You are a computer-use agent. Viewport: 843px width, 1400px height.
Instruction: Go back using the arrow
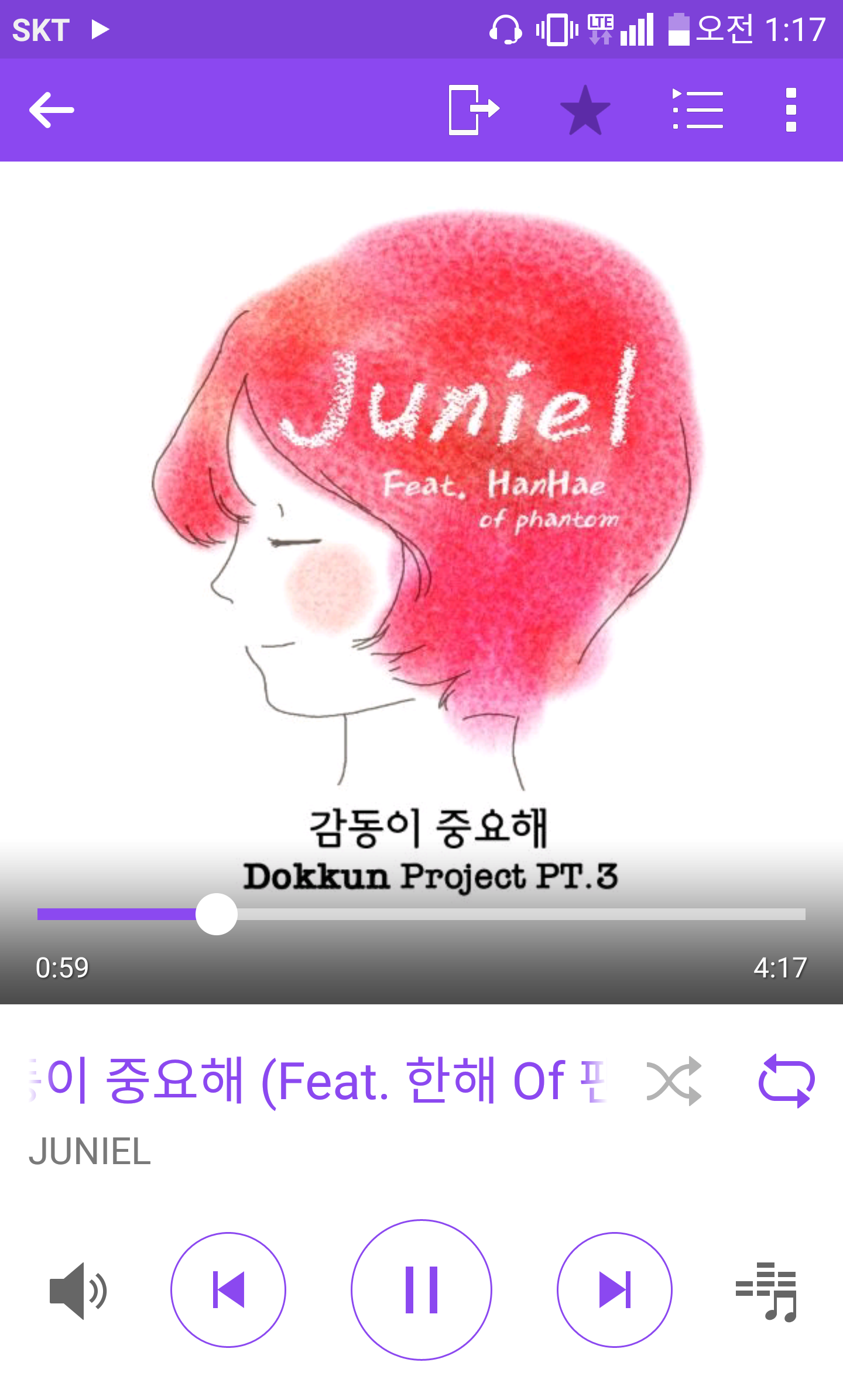(x=52, y=109)
